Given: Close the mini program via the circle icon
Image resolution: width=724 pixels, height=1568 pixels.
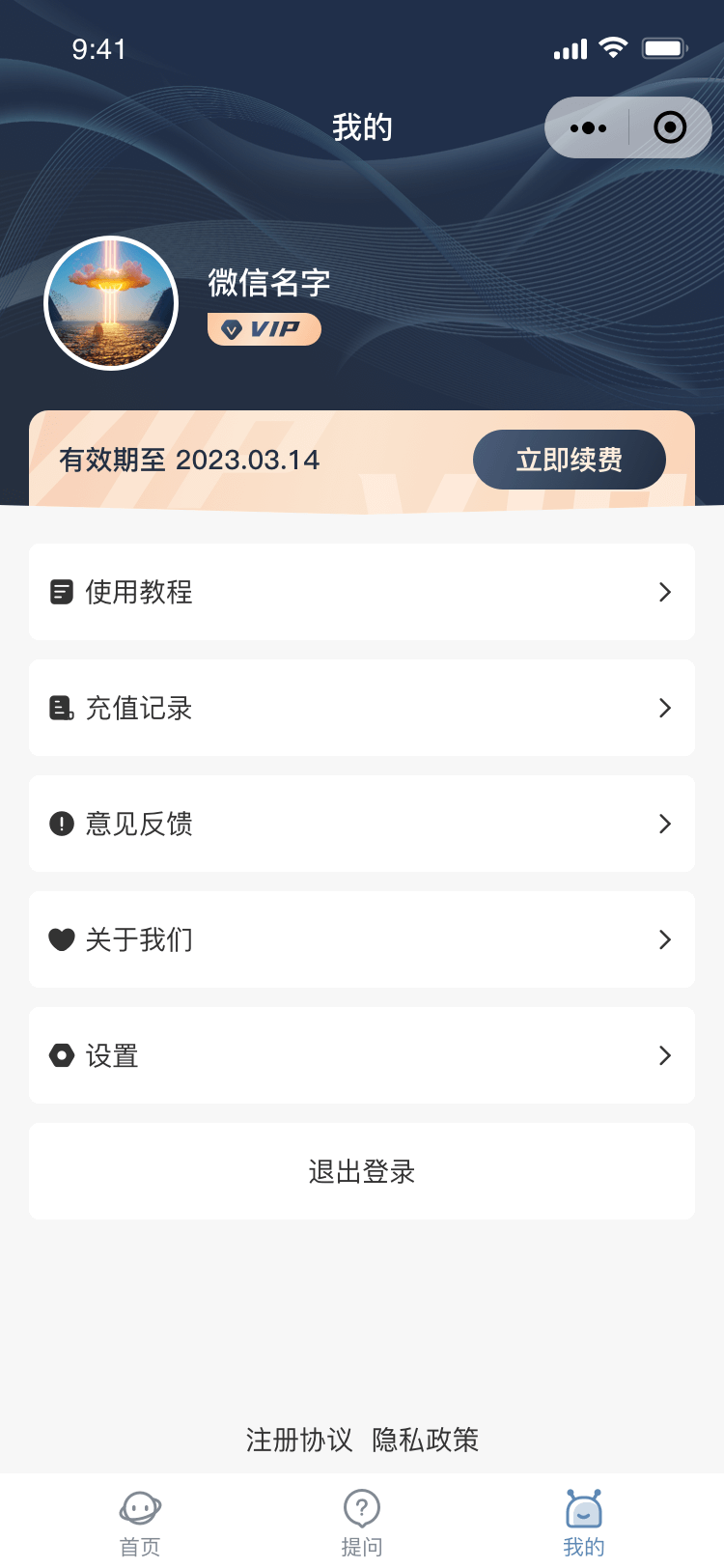Looking at the screenshot, I should coord(670,127).
